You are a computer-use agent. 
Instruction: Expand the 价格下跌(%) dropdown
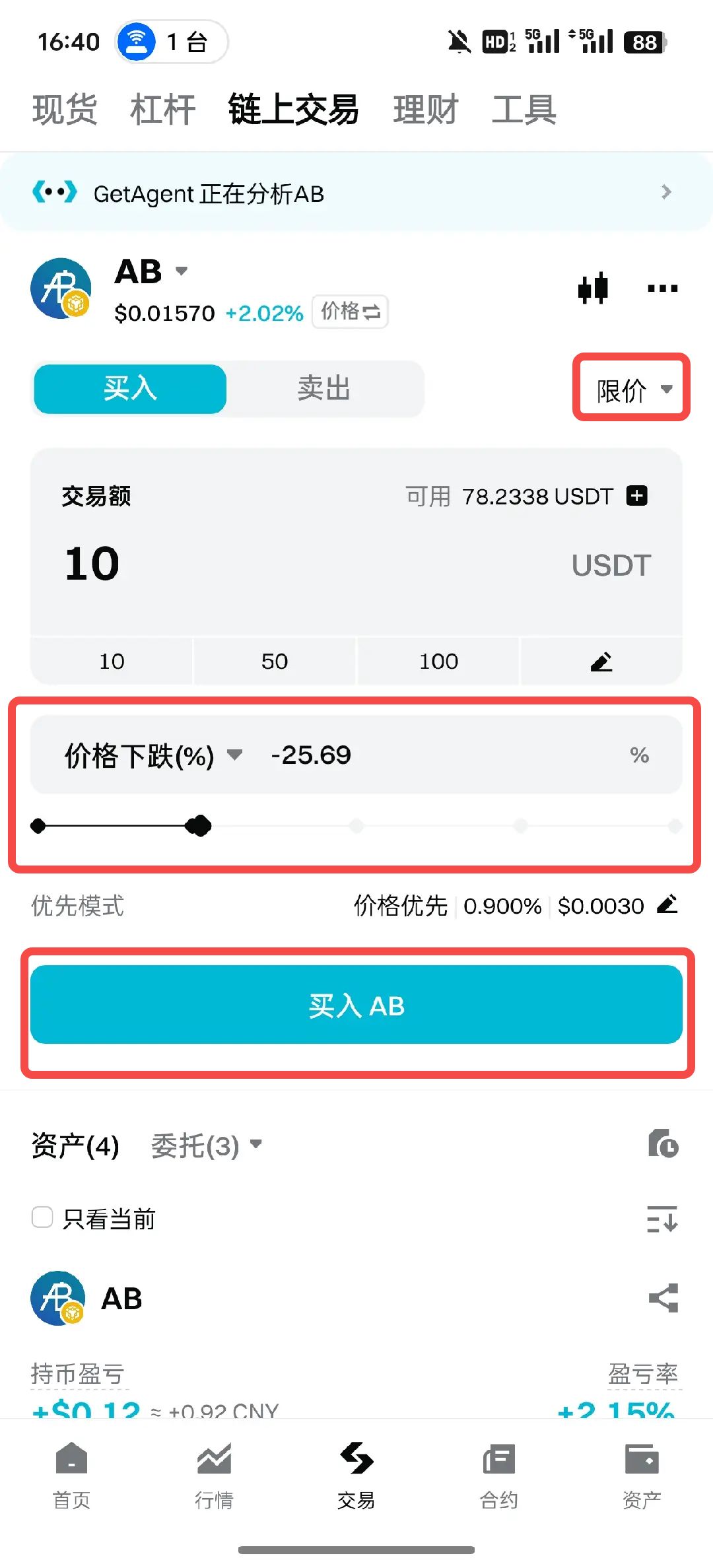pos(153,755)
